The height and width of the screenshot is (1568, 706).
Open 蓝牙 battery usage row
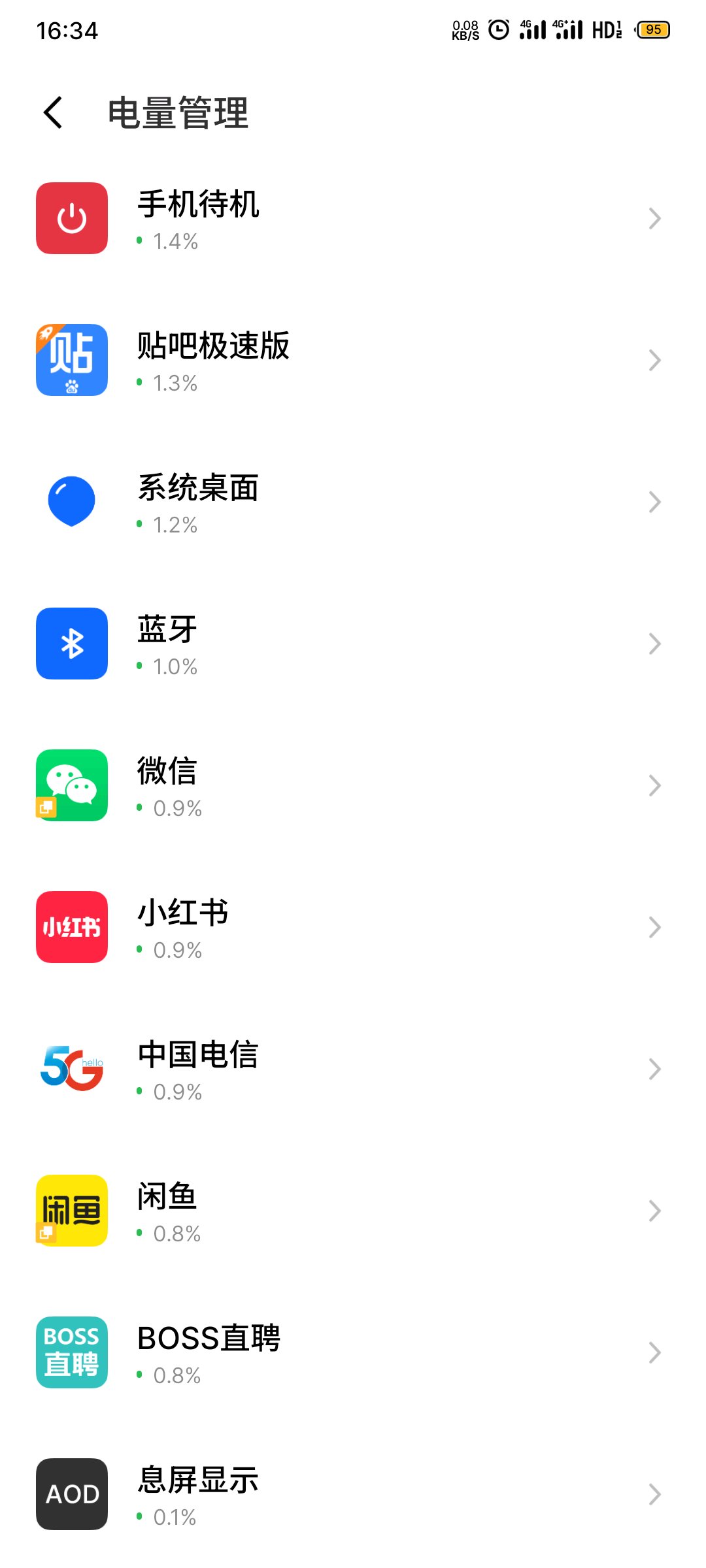pos(353,644)
